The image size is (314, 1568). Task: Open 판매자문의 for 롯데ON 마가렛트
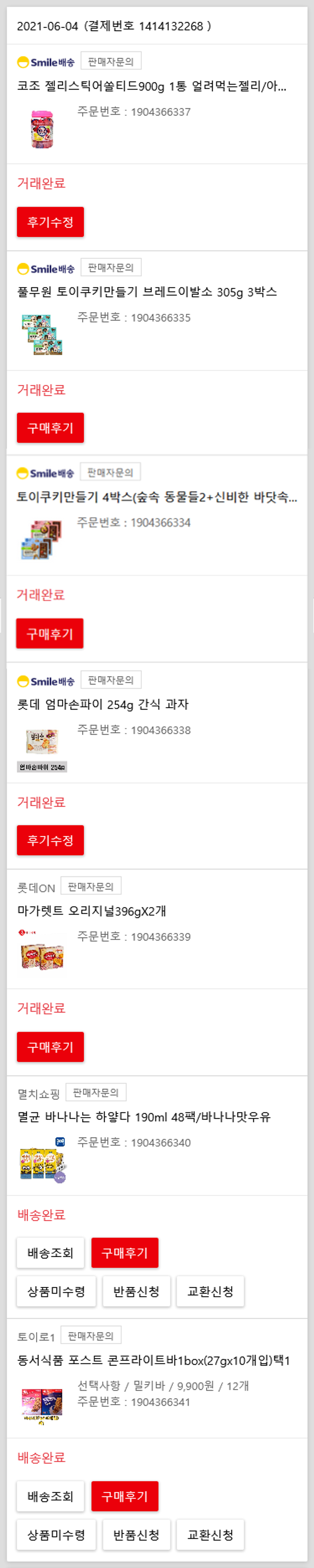pyautogui.click(x=90, y=886)
